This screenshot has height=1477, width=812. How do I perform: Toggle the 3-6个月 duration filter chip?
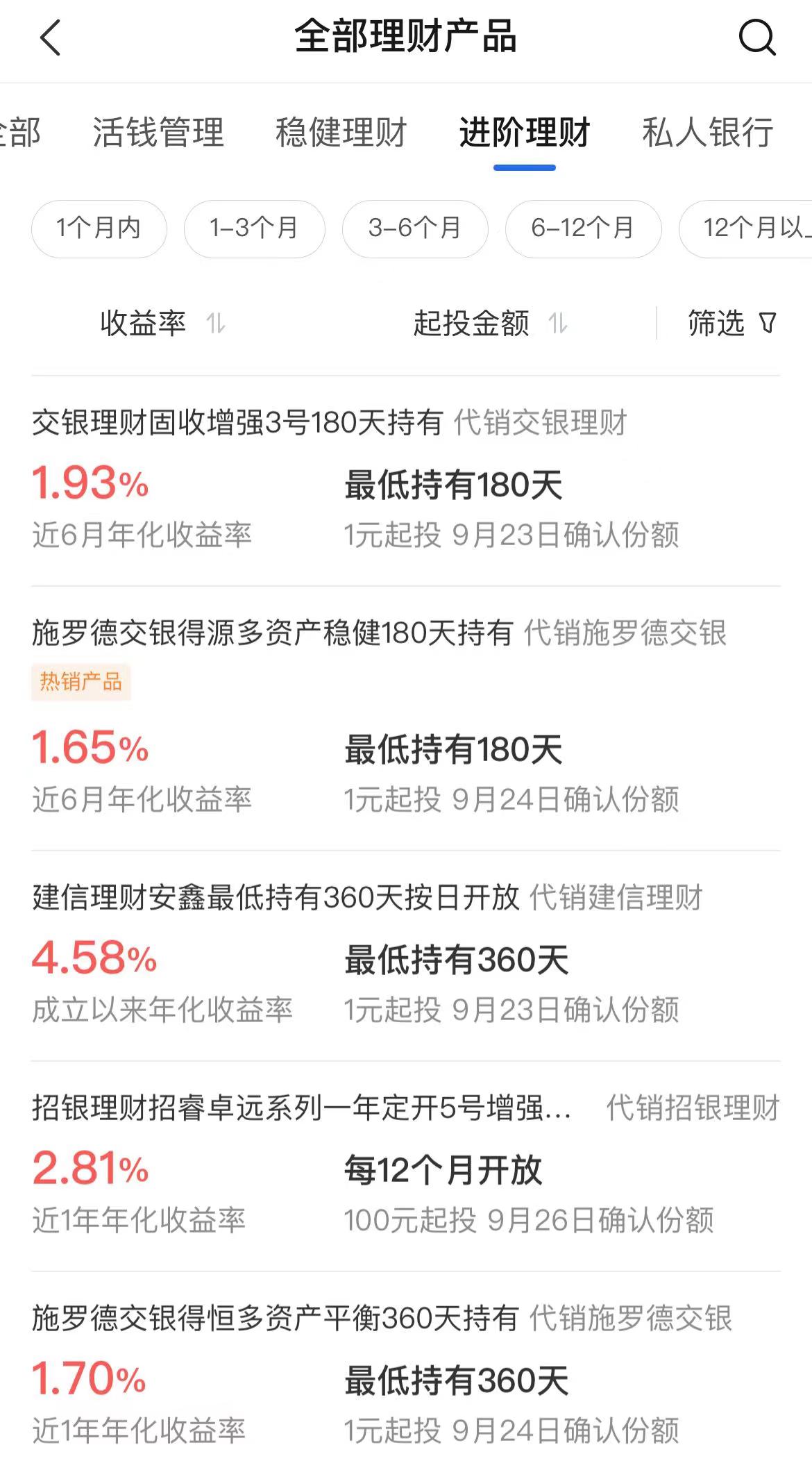(x=414, y=229)
